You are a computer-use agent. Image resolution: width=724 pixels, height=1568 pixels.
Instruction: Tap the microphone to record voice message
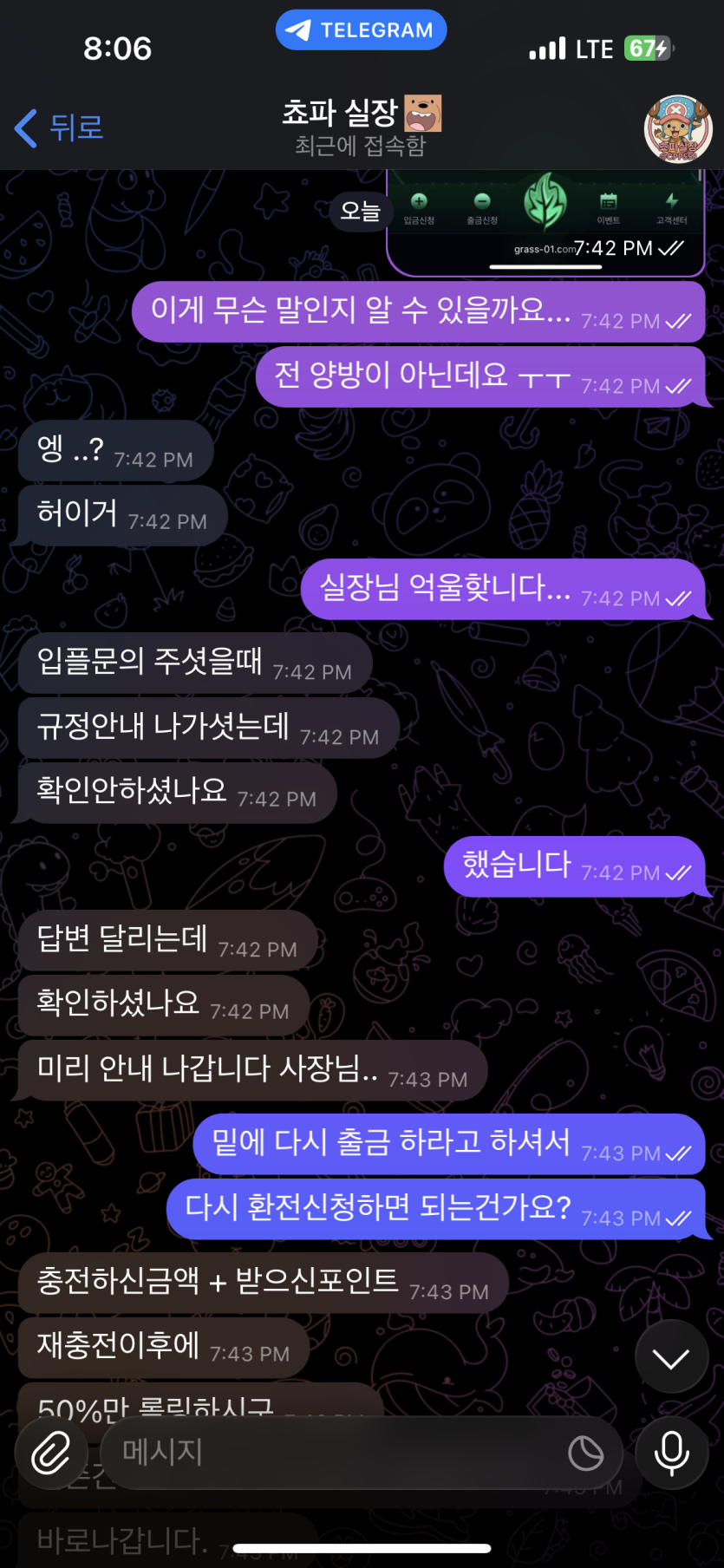tap(671, 1452)
